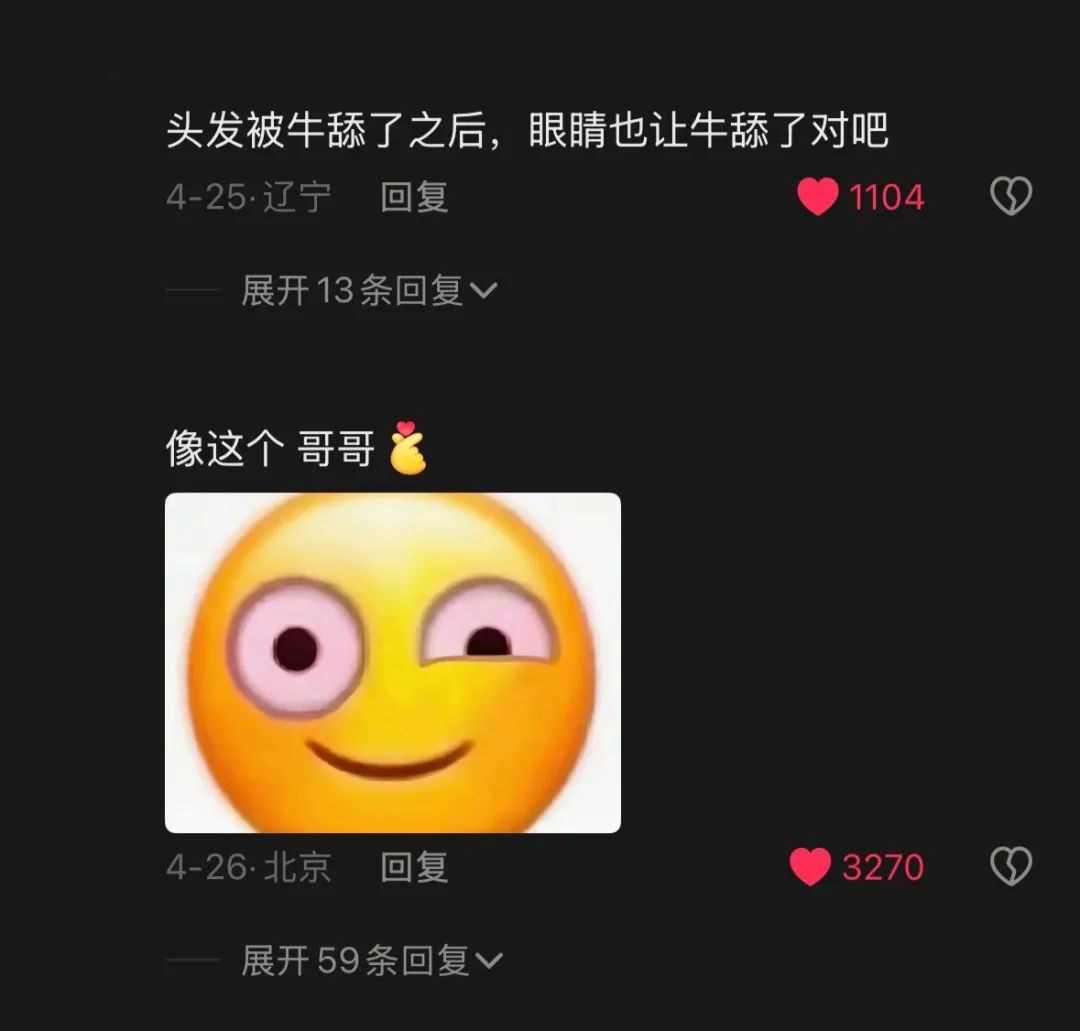Expand the 13 replies
Image resolution: width=1080 pixels, height=1031 pixels.
[x=368, y=291]
